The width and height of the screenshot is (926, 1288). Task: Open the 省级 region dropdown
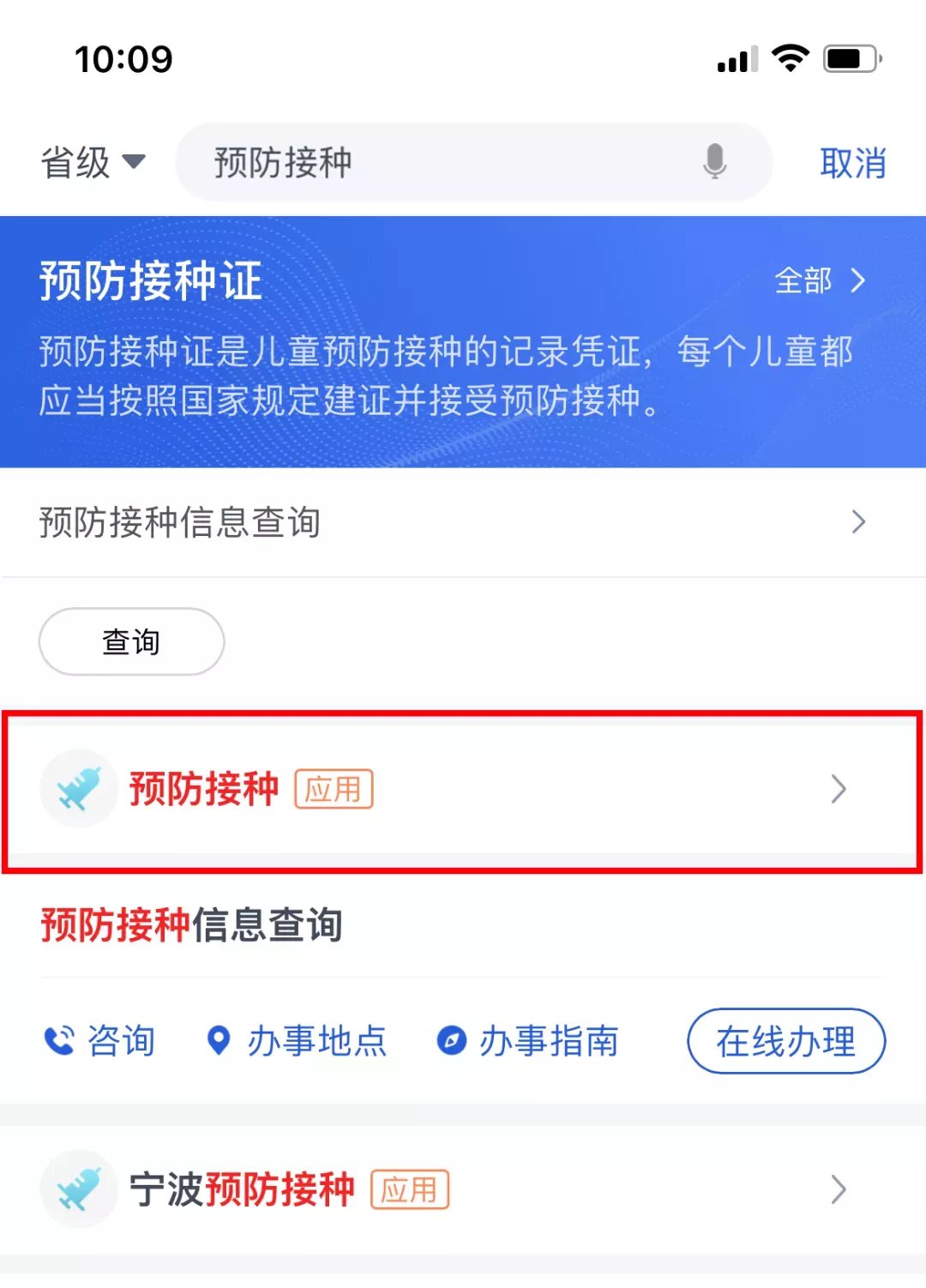pos(93,162)
